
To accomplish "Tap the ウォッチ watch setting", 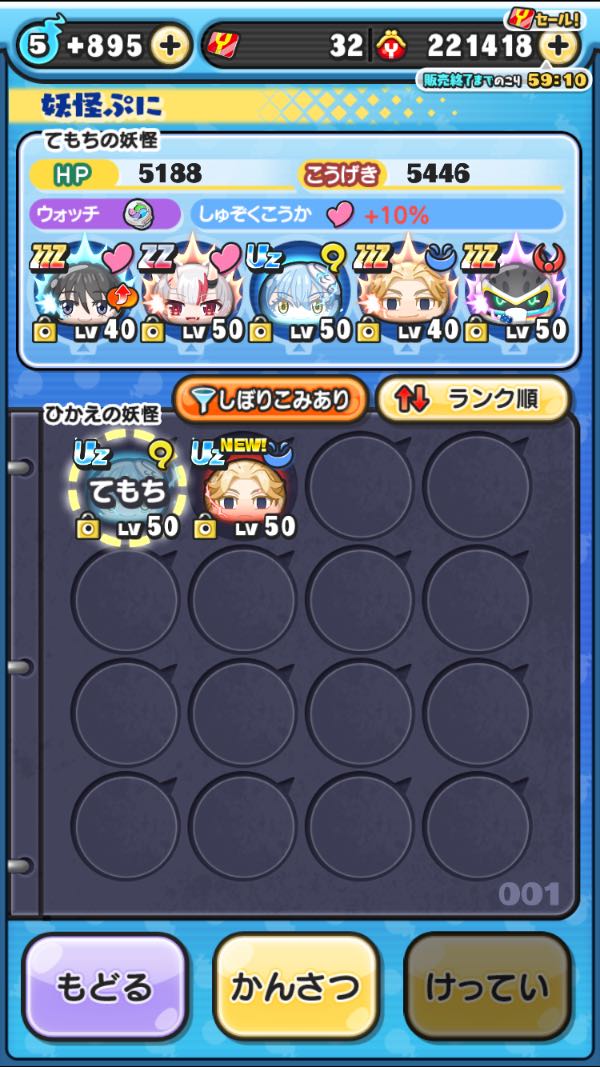I will (x=104, y=214).
